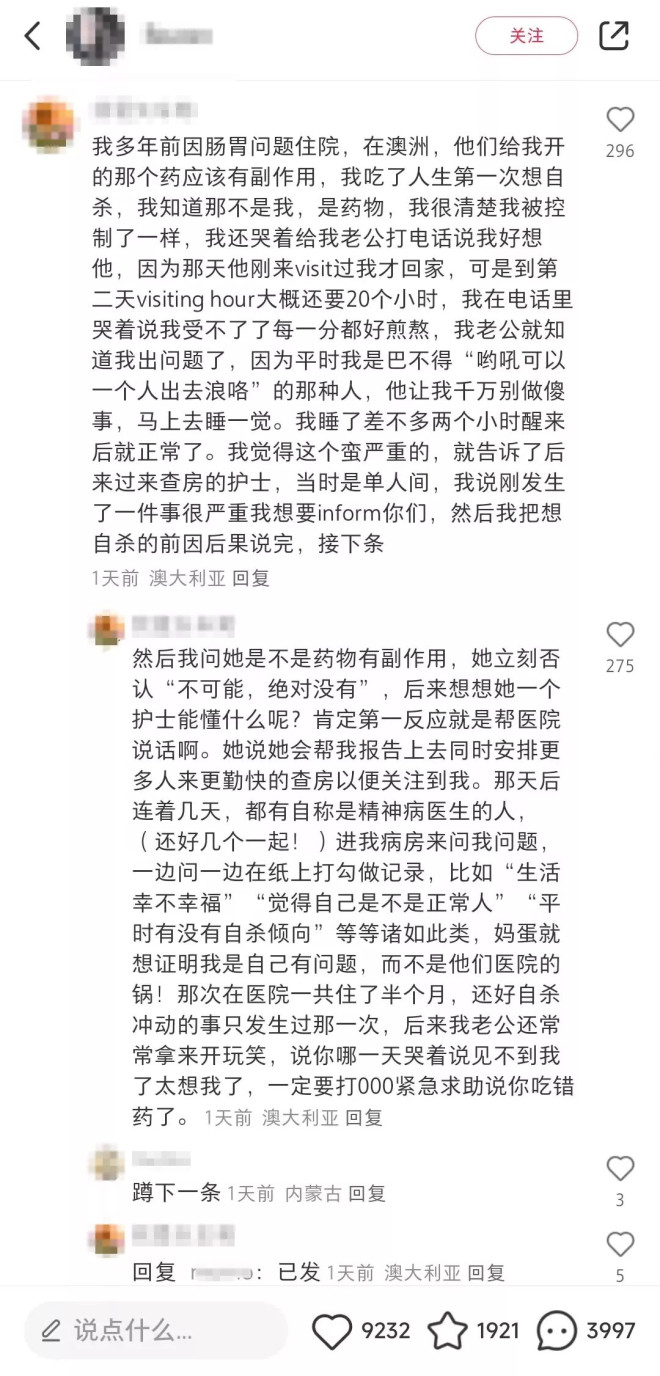The image size is (660, 1376).
Task: Open the first commenter's avatar
Action: (x=49, y=125)
